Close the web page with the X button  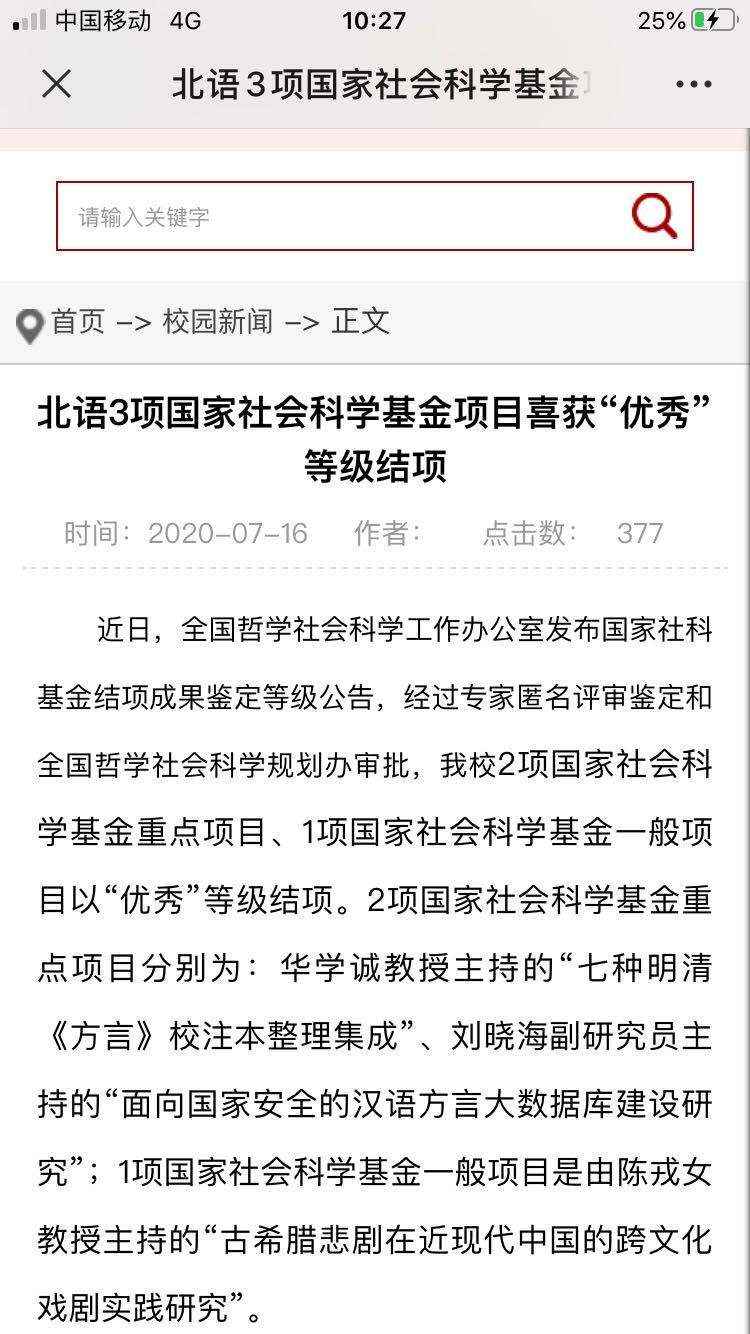[57, 84]
